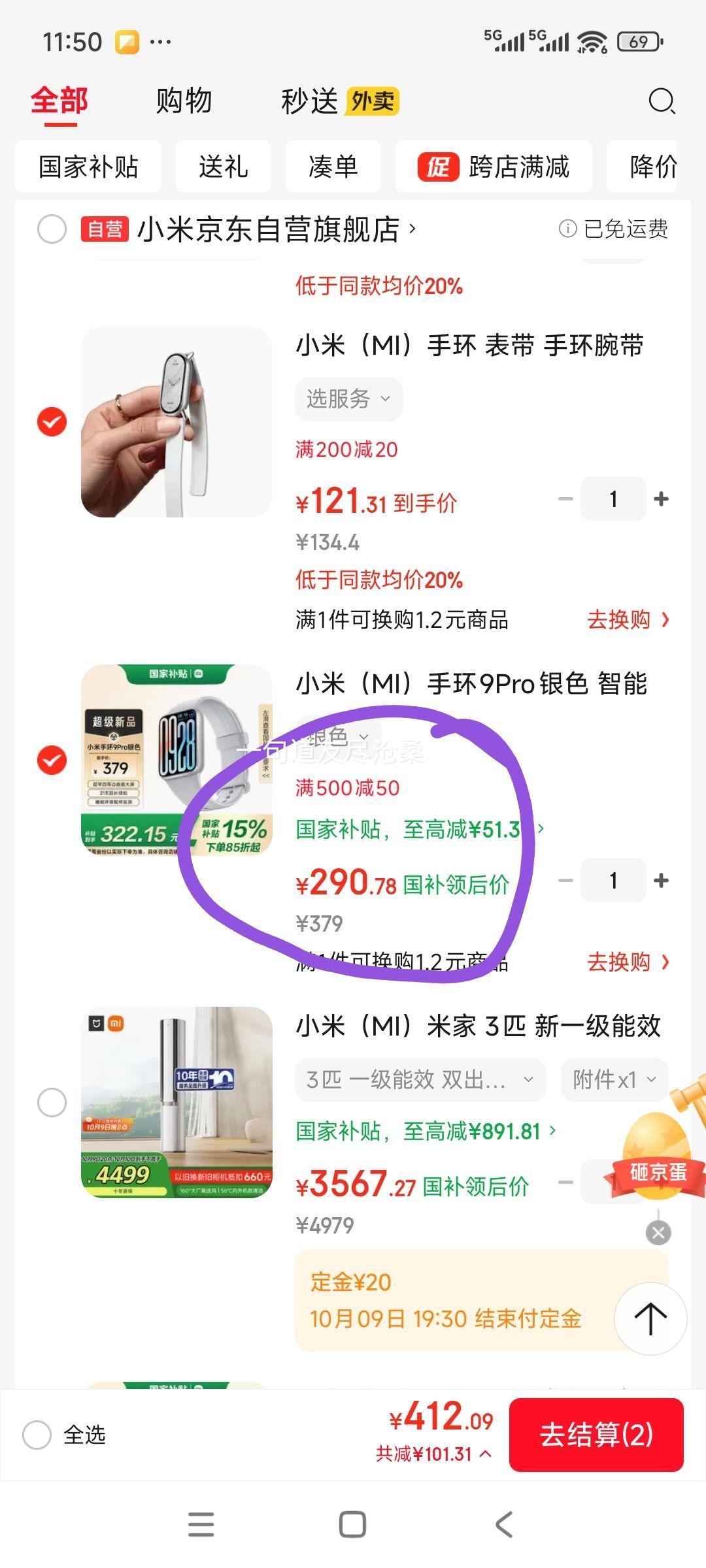
Task: Dismiss the 砸京蛋 floating widget
Action: [658, 1233]
